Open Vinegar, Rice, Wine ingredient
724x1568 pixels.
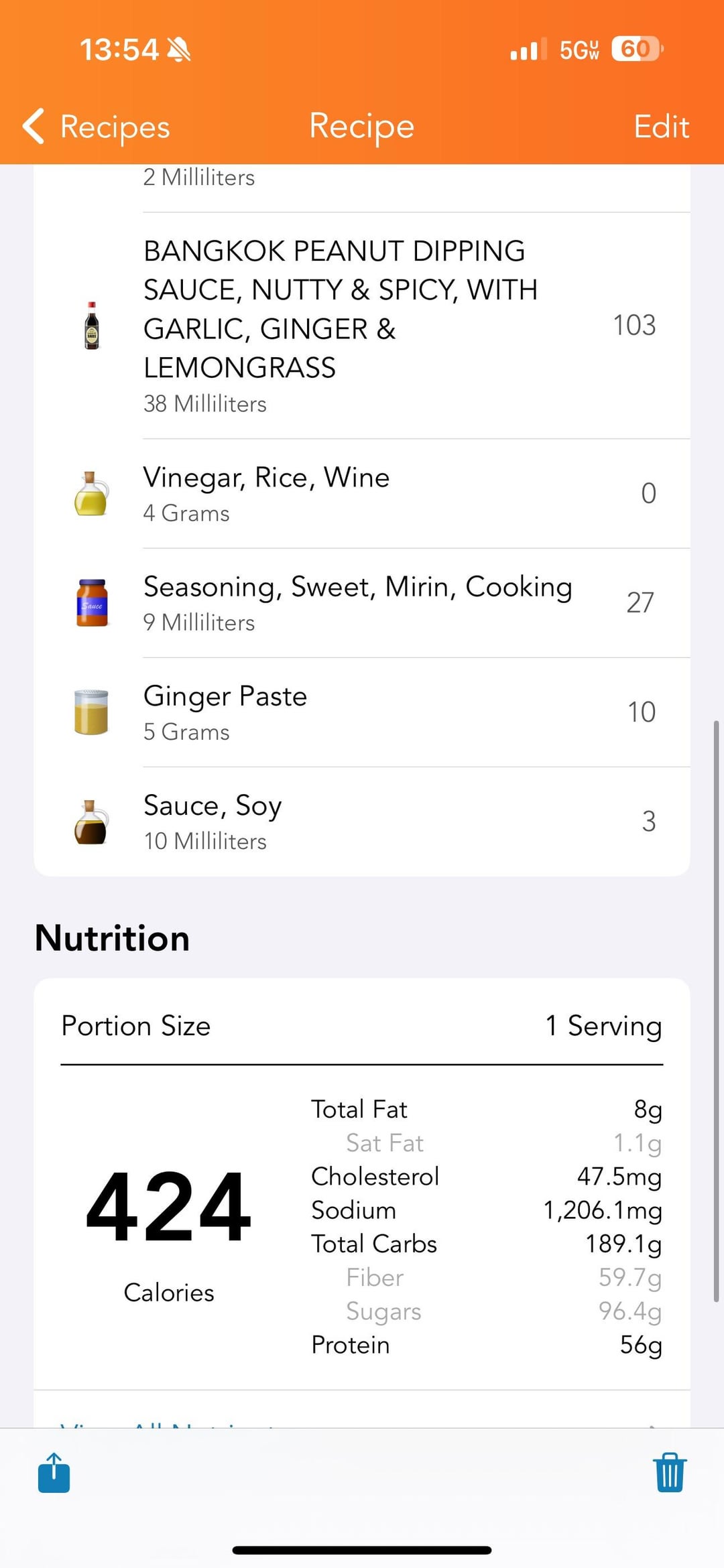coord(362,494)
